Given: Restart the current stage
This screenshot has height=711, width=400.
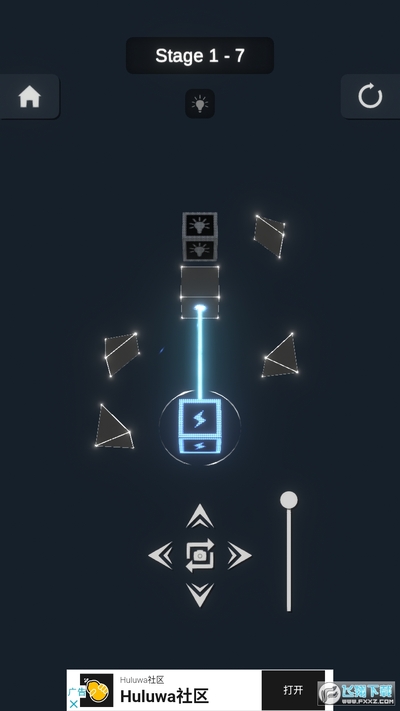Looking at the screenshot, I should [x=370, y=96].
